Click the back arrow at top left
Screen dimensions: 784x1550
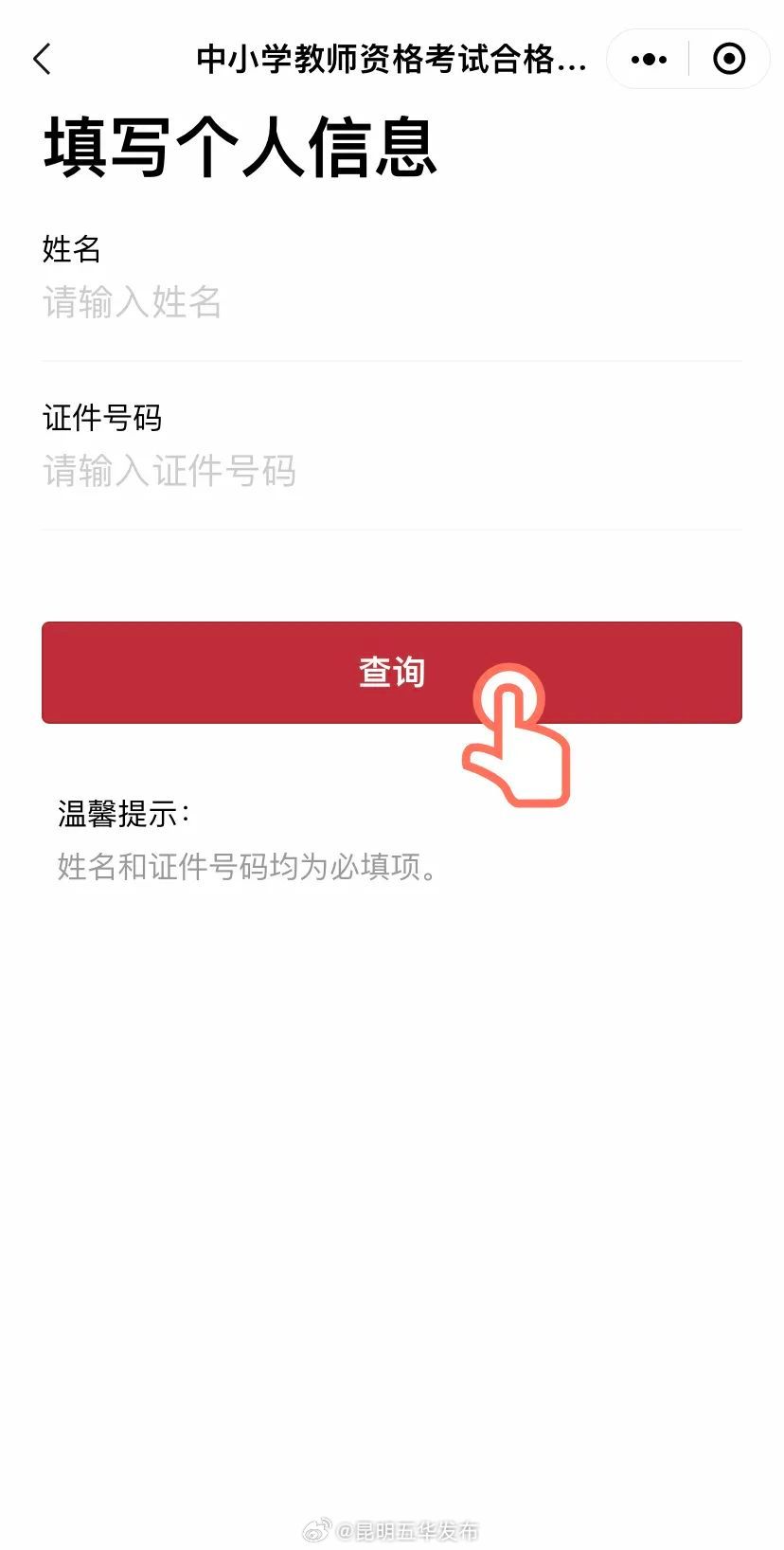tap(42, 58)
